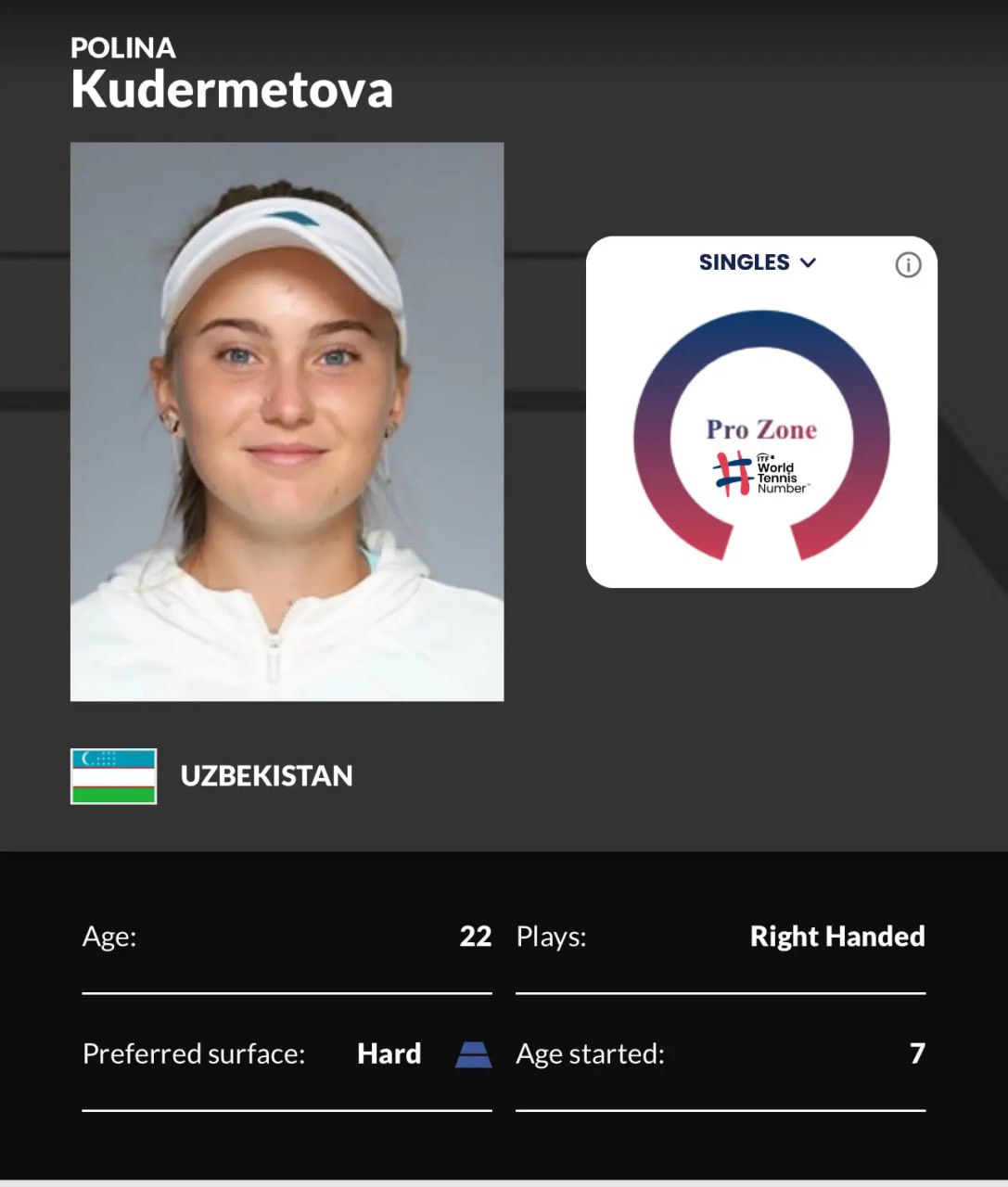Open the World Tennis Number info icon

pyautogui.click(x=908, y=265)
